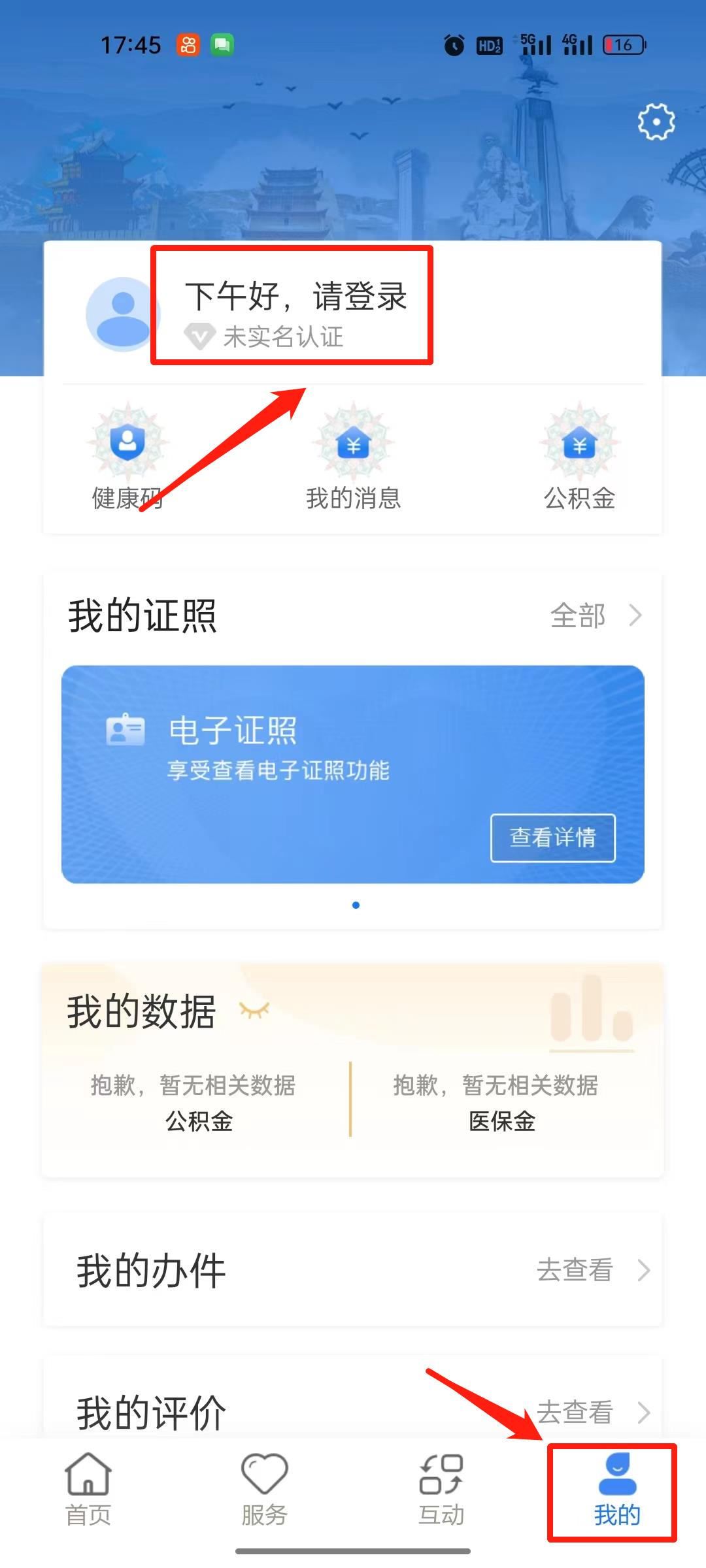Tap 查看详情 on the 电子证照 card
Screen dimensions: 706x1568
pyautogui.click(x=552, y=838)
